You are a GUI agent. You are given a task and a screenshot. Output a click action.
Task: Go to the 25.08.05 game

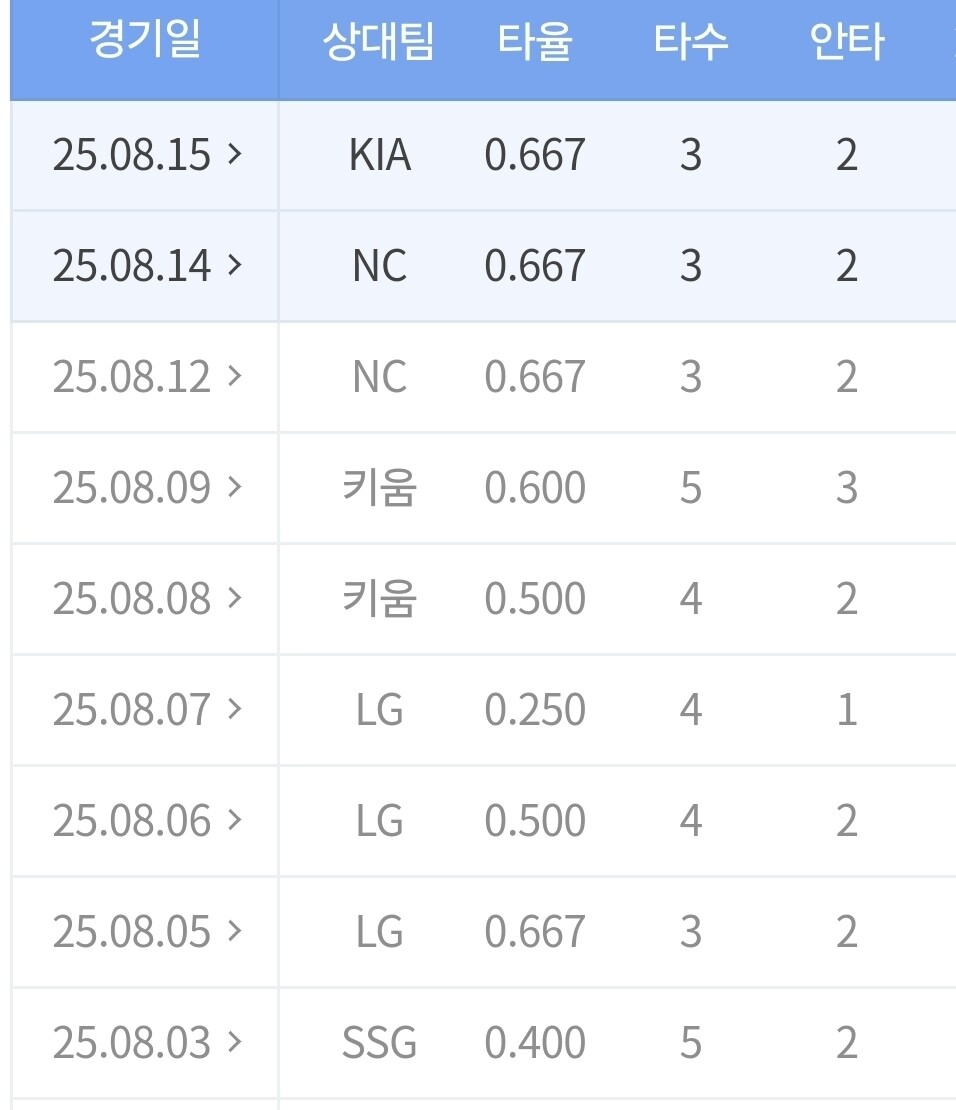(x=146, y=932)
